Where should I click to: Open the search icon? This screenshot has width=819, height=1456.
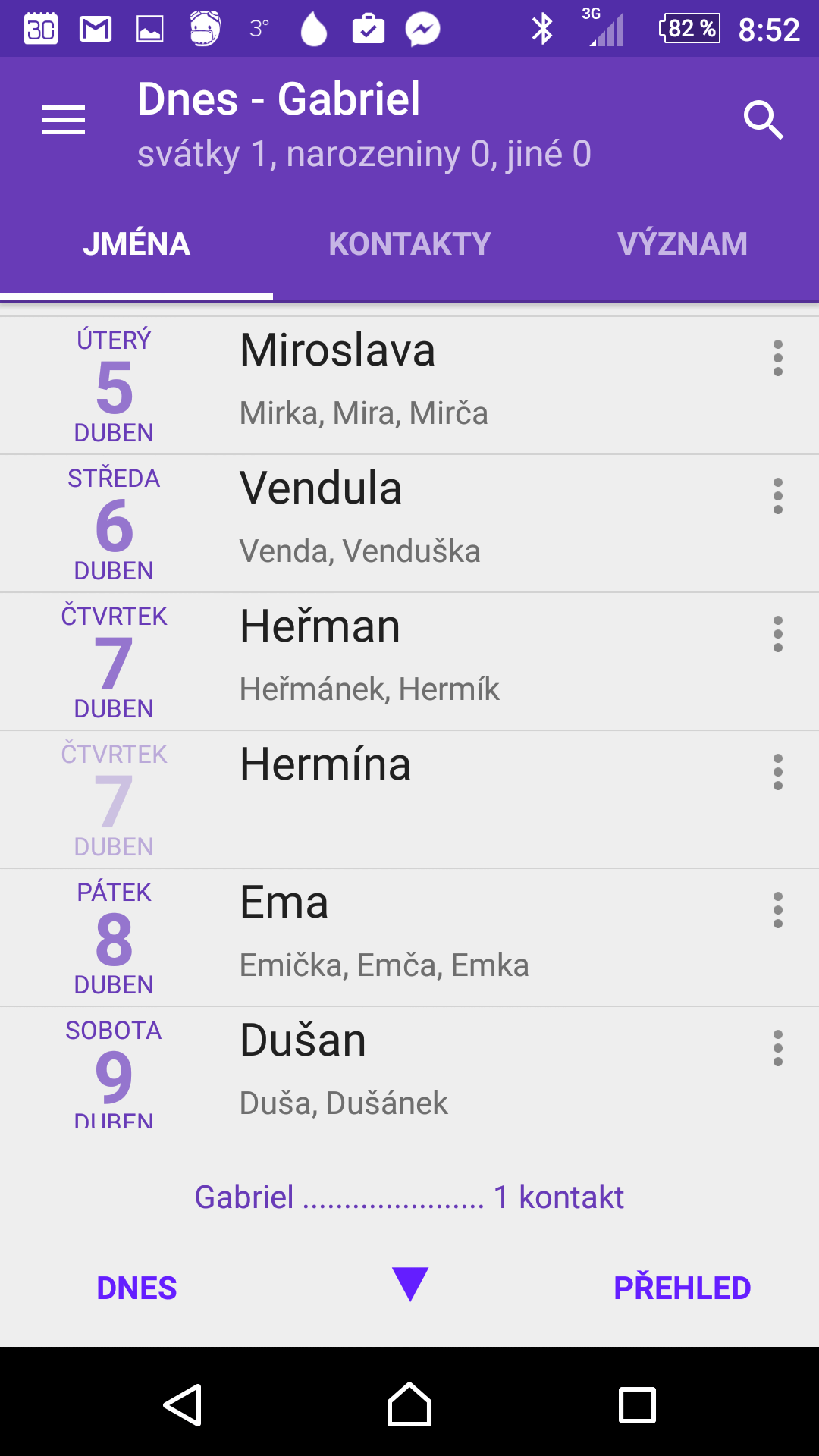coord(763,120)
